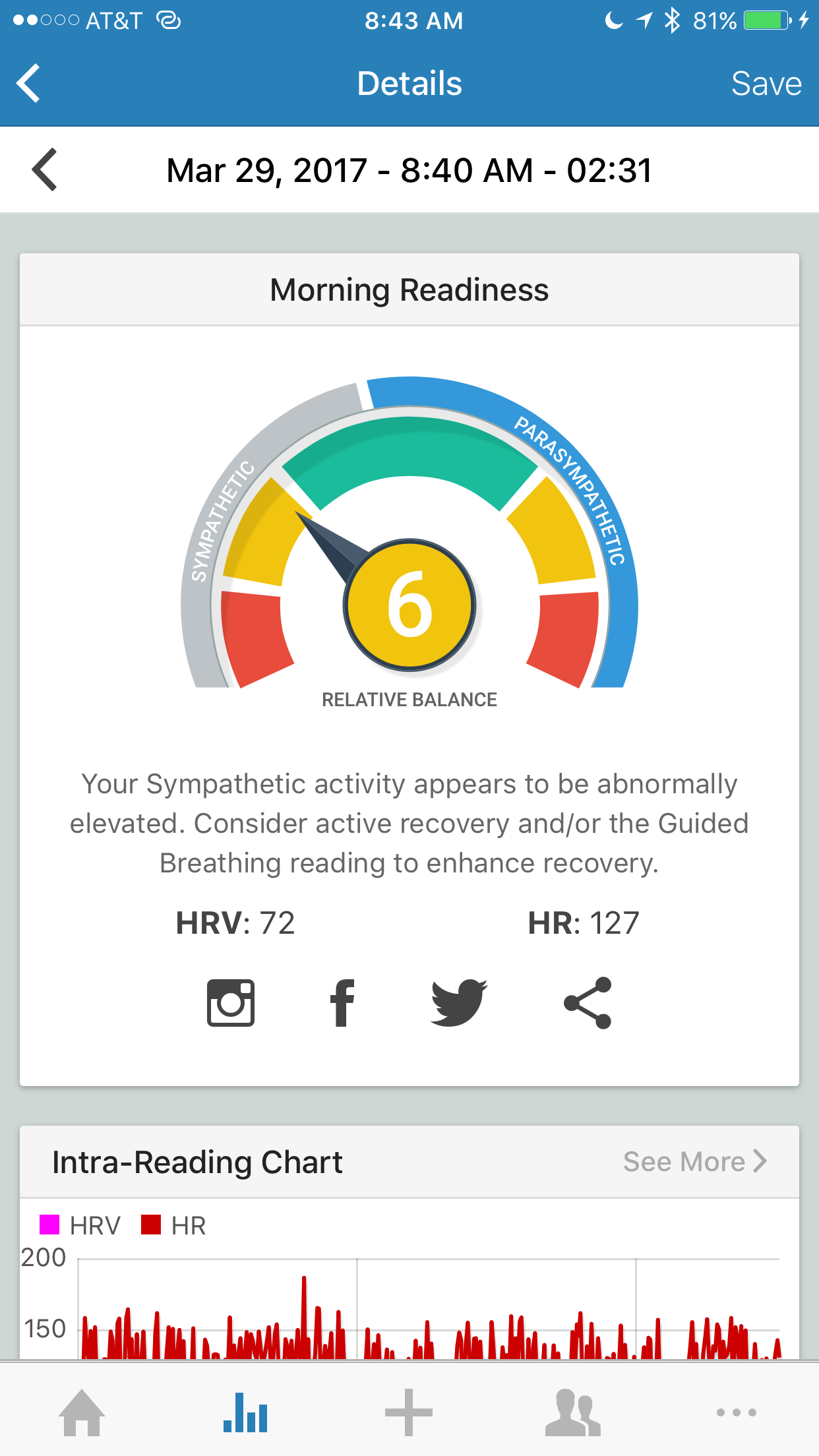The image size is (819, 1456).
Task: Go back using the header arrow
Action: point(28,83)
